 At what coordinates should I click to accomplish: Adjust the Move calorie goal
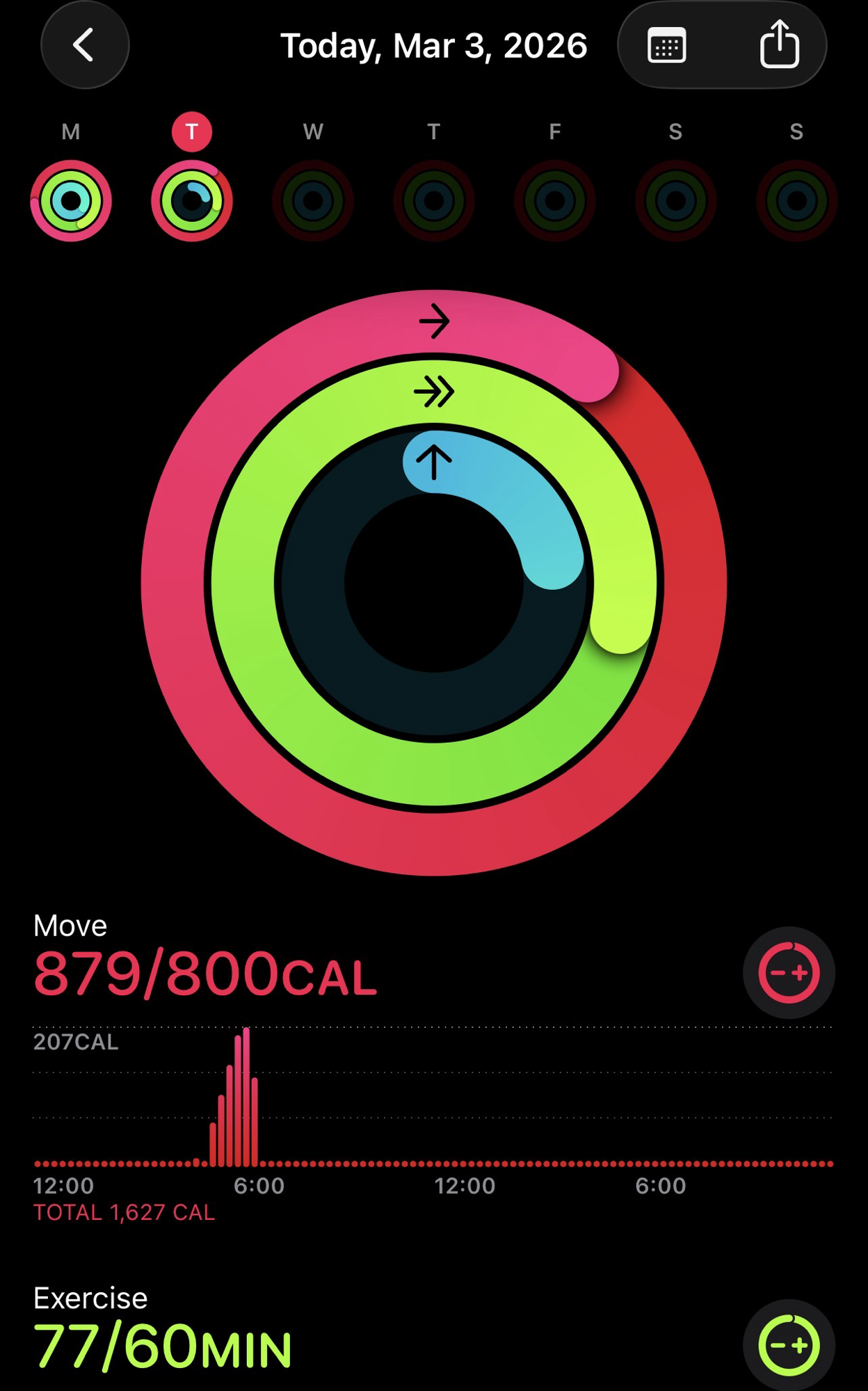pyautogui.click(x=789, y=972)
